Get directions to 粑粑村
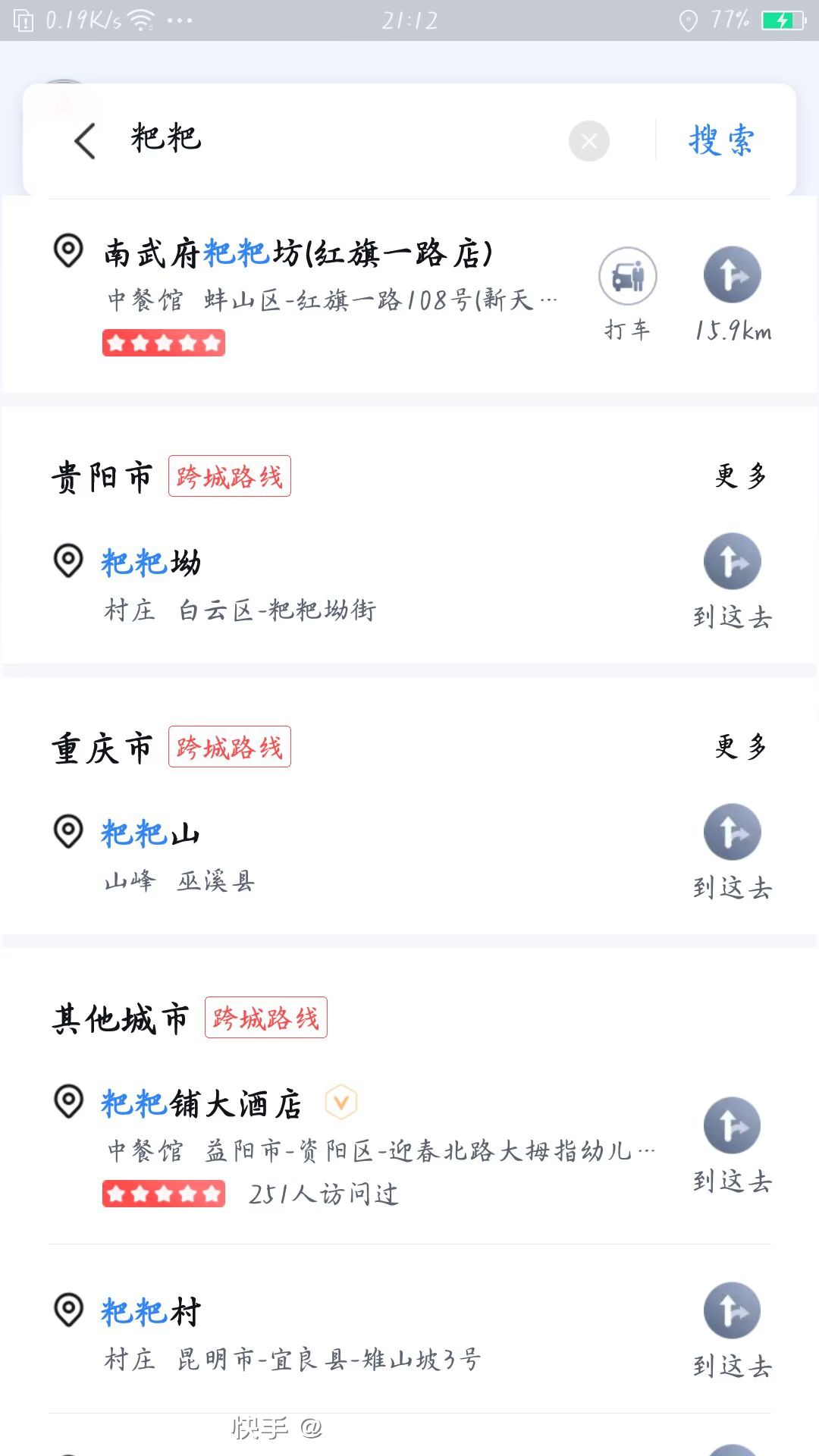This screenshot has width=819, height=1456. (732, 1329)
